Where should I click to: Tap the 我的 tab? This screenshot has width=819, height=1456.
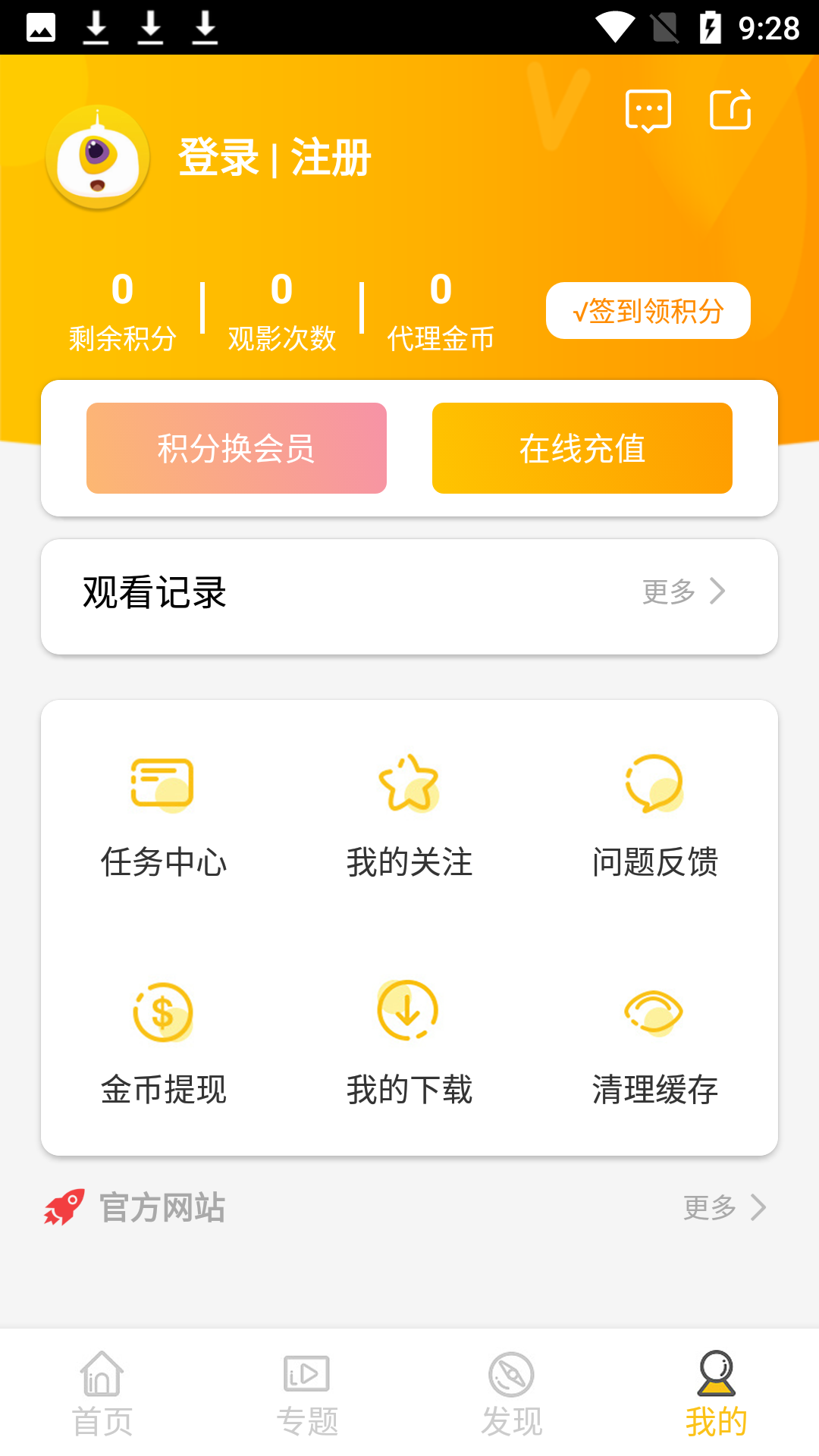coord(716,1394)
